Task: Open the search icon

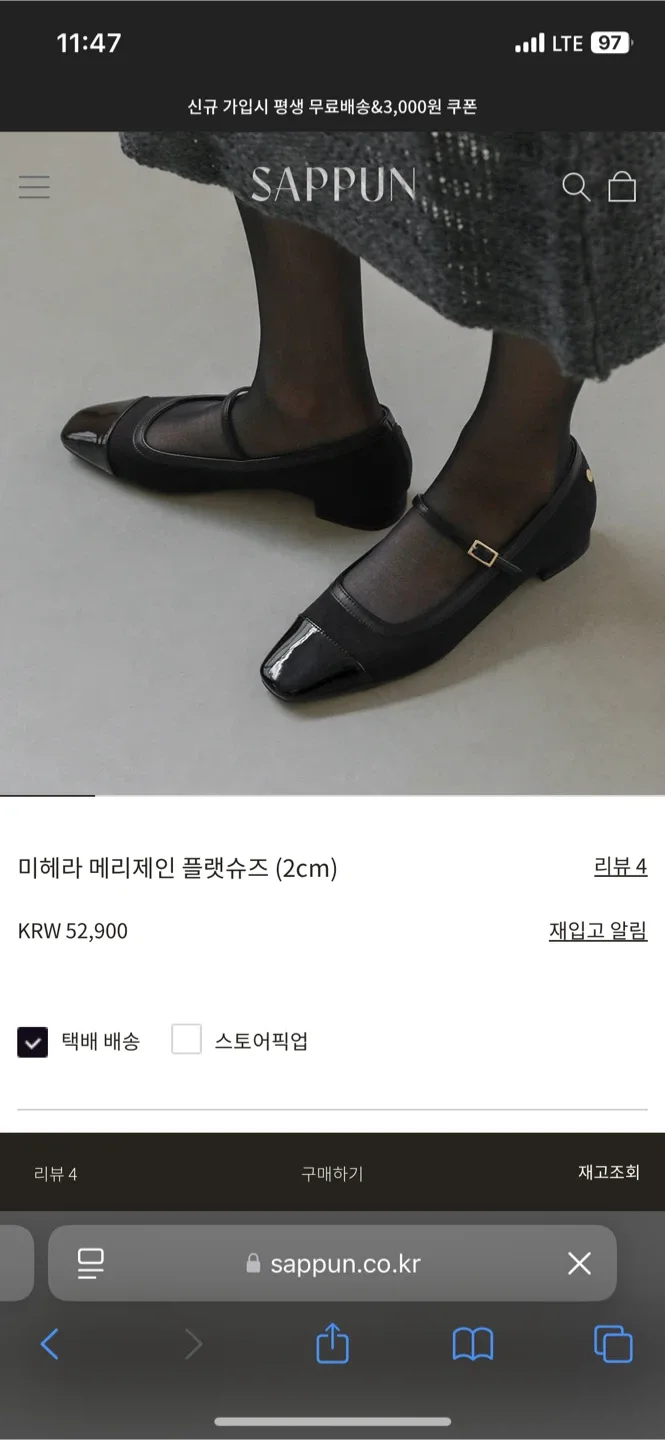Action: (575, 187)
